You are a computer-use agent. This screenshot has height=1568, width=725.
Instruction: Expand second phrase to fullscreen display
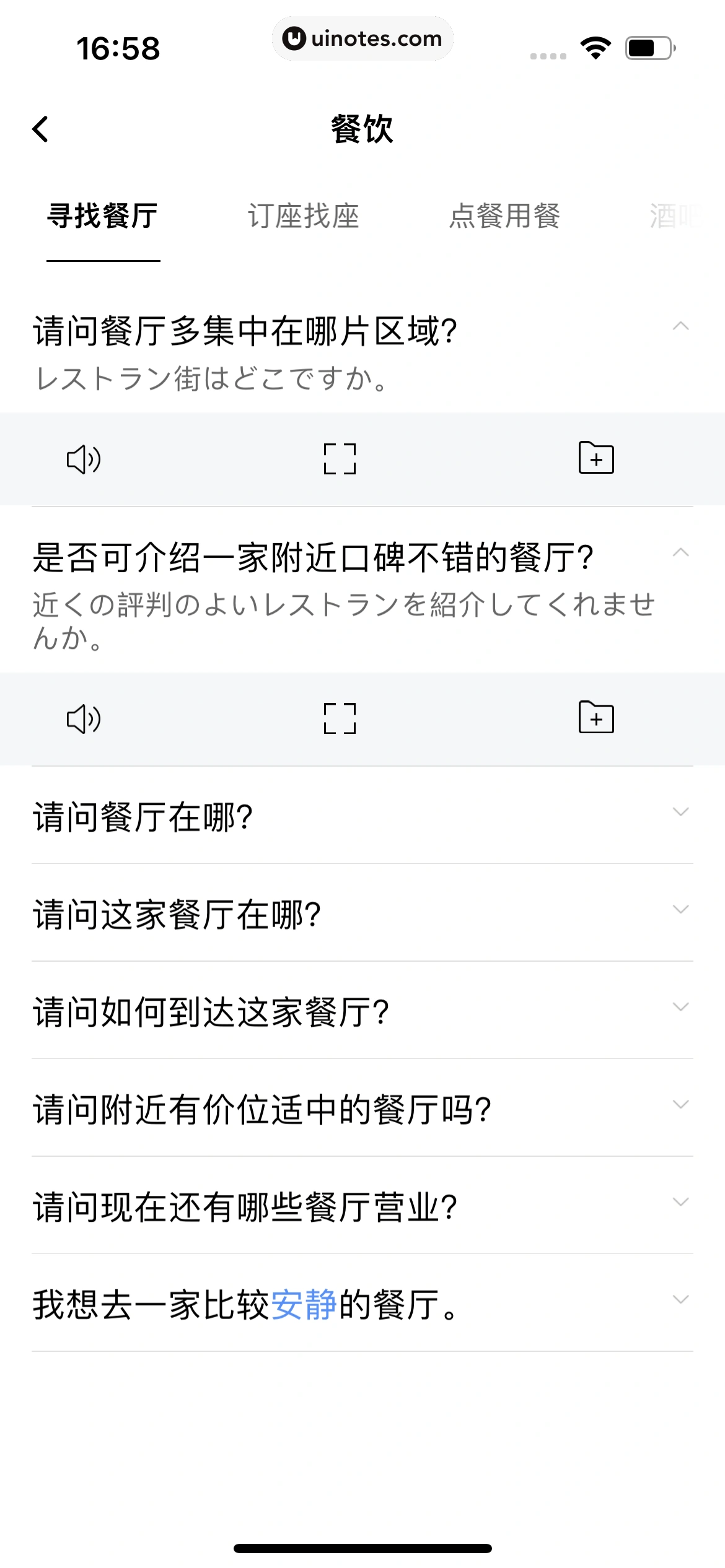click(340, 719)
